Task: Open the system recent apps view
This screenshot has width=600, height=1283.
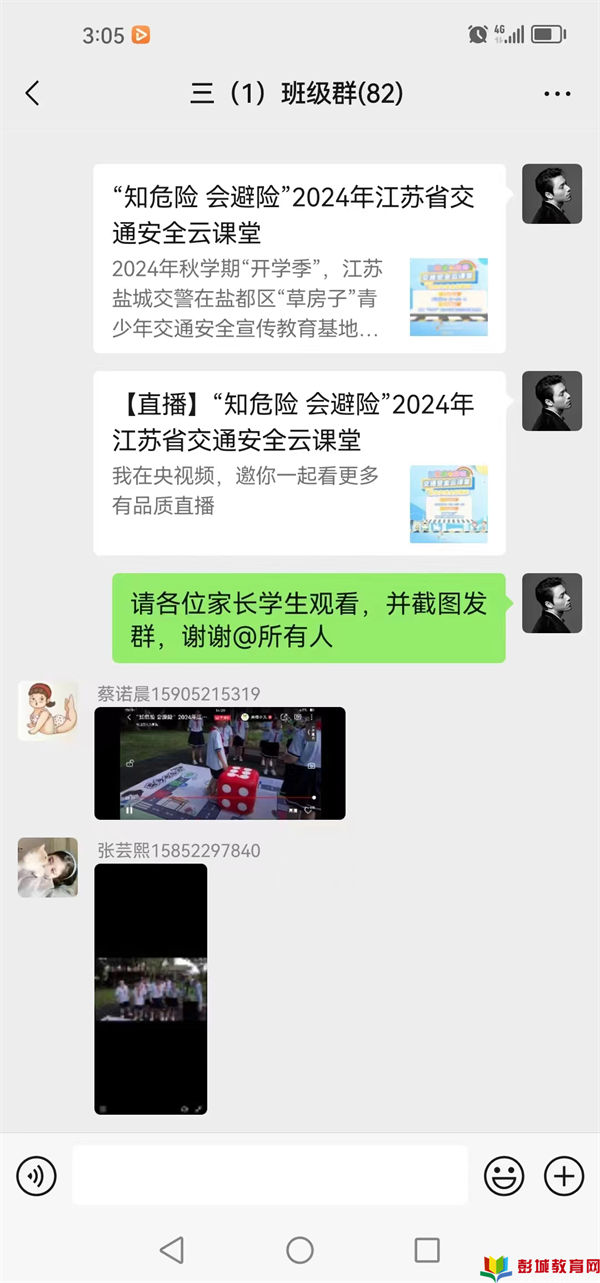Action: 427,1249
